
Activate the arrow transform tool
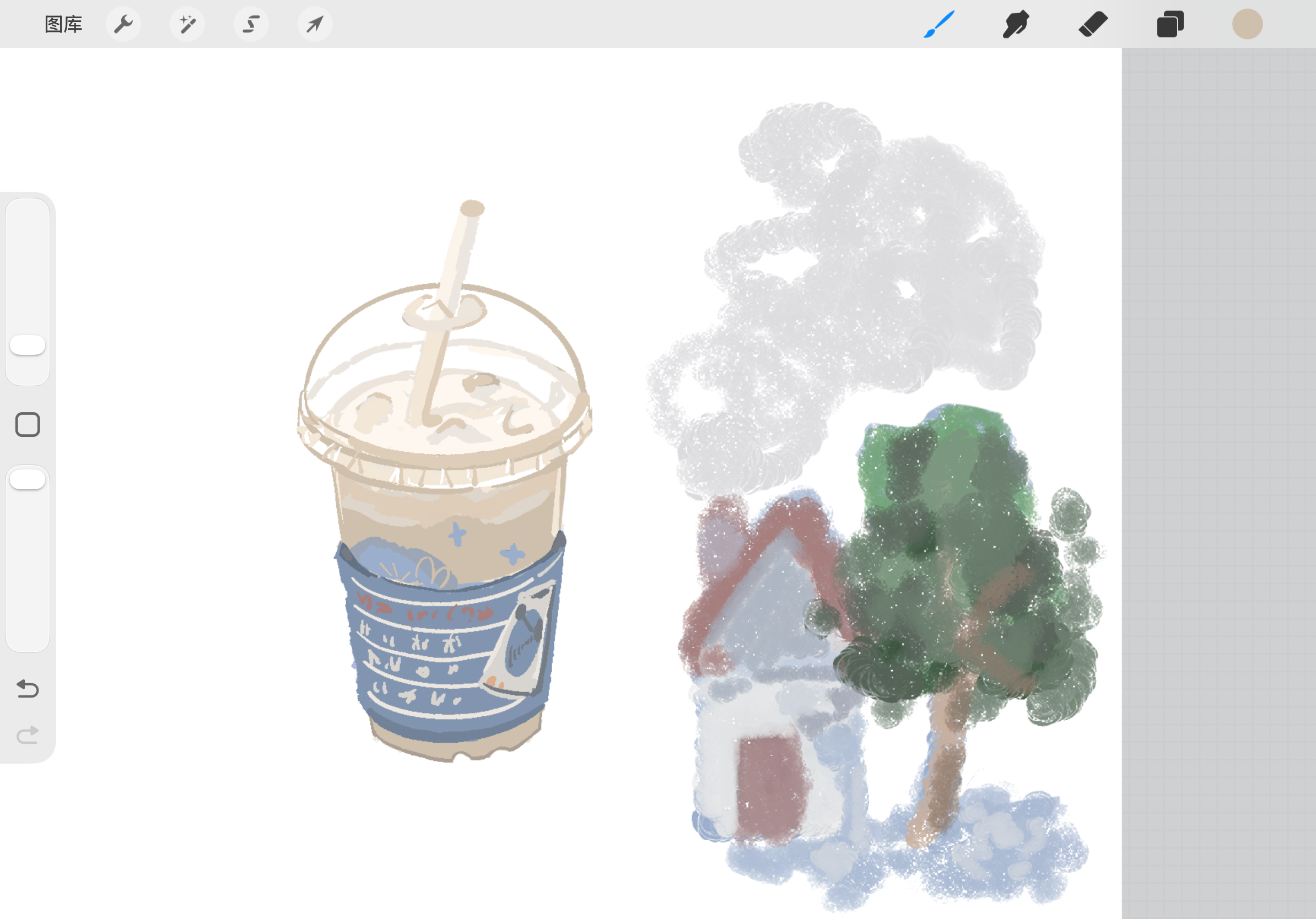[315, 24]
